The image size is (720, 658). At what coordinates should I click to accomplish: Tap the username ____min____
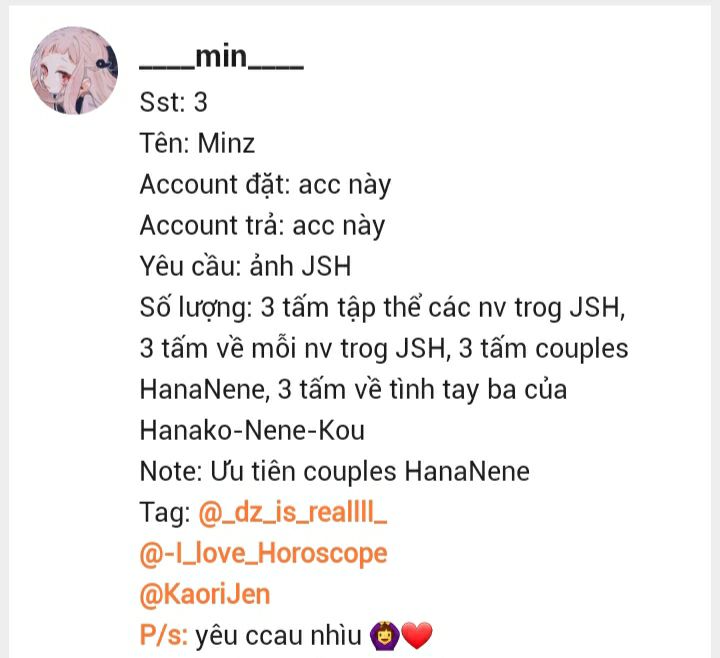tap(221, 56)
